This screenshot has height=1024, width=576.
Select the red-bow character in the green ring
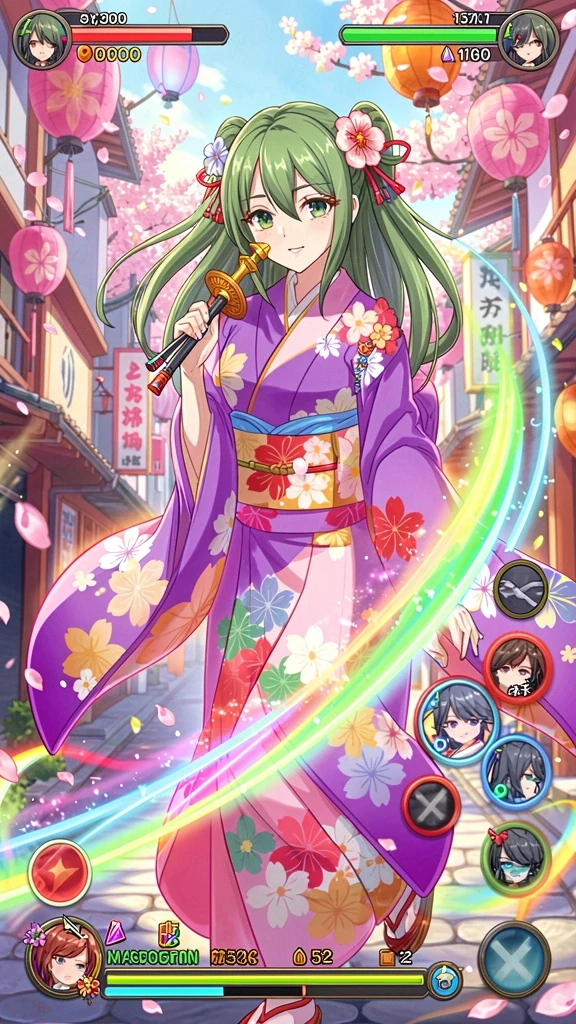(515, 858)
